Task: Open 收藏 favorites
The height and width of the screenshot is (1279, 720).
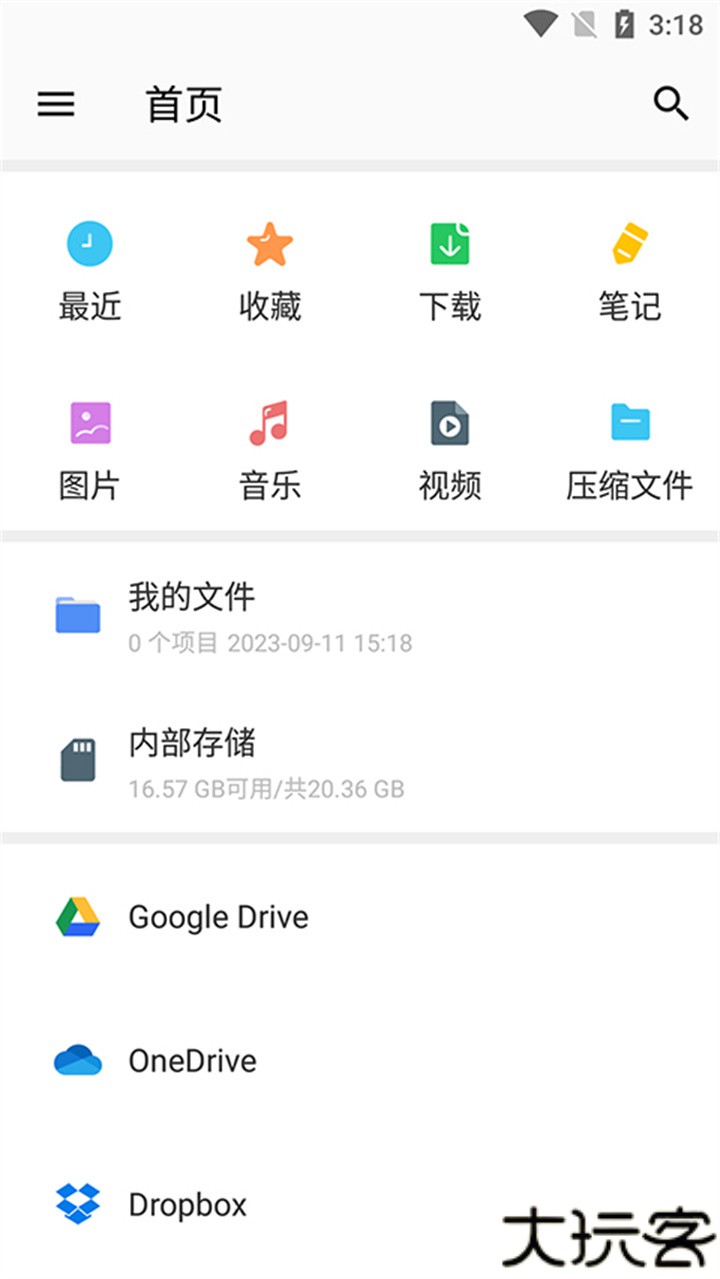Action: point(270,271)
